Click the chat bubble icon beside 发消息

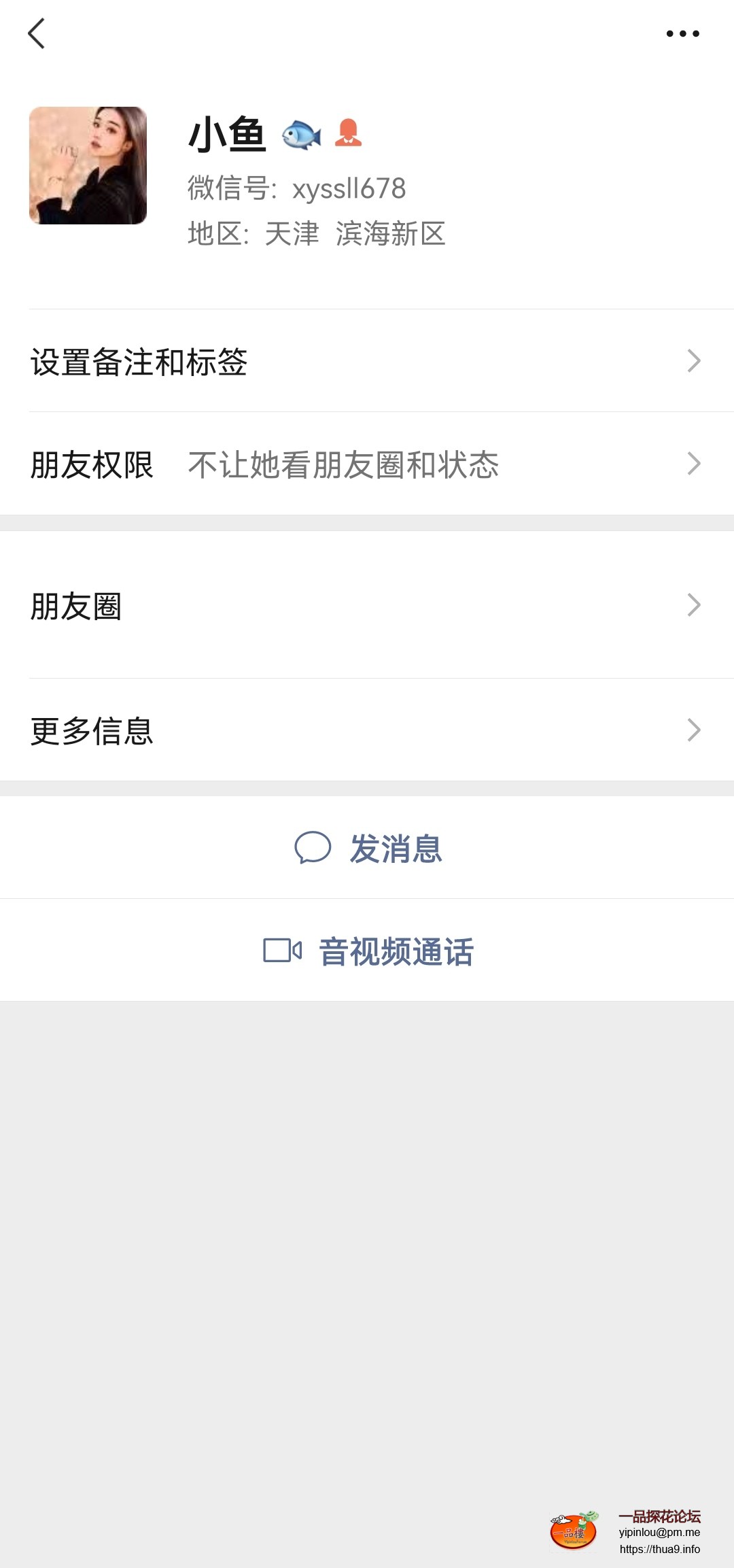tap(313, 849)
